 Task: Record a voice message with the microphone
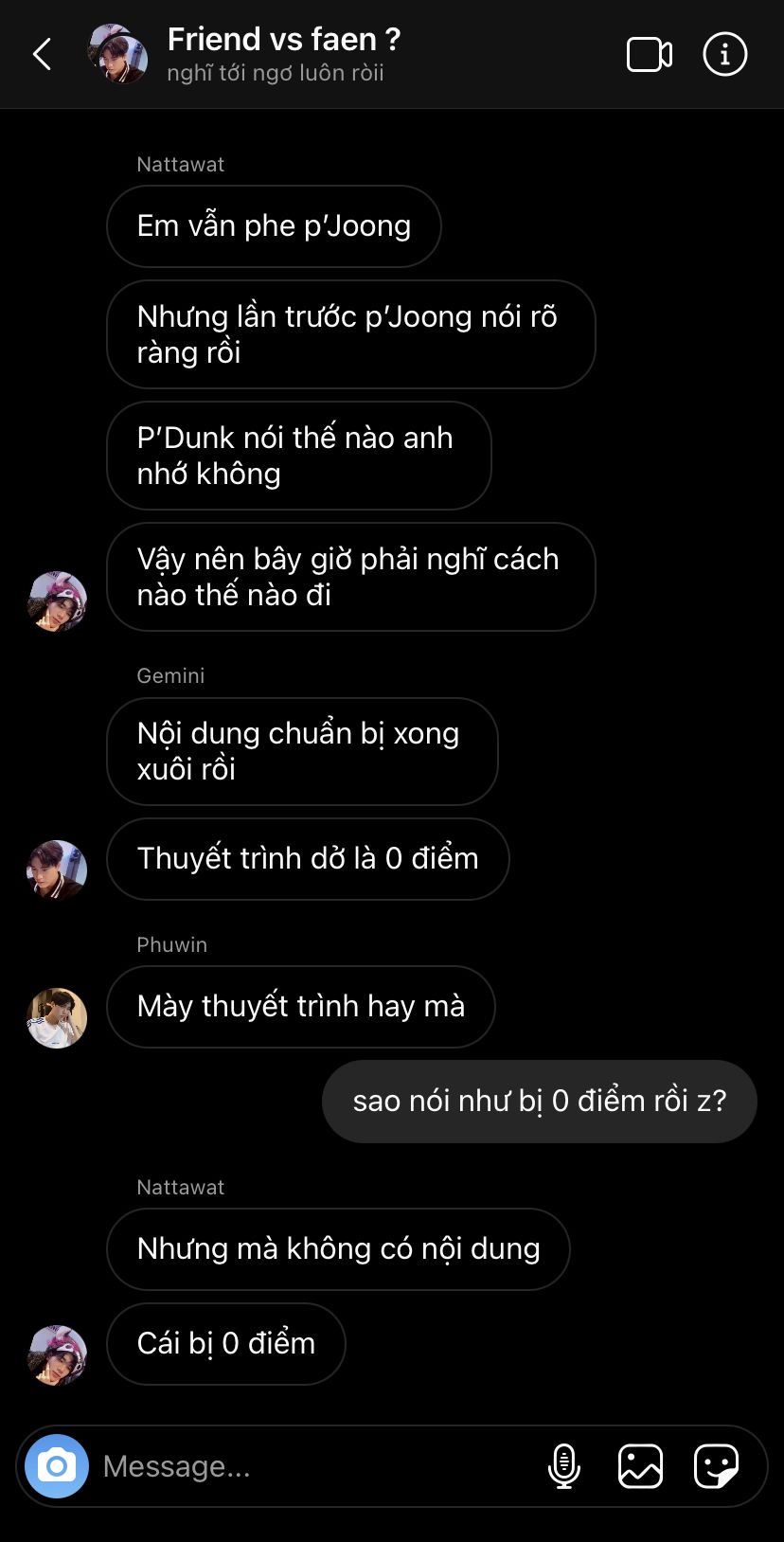click(x=564, y=1466)
